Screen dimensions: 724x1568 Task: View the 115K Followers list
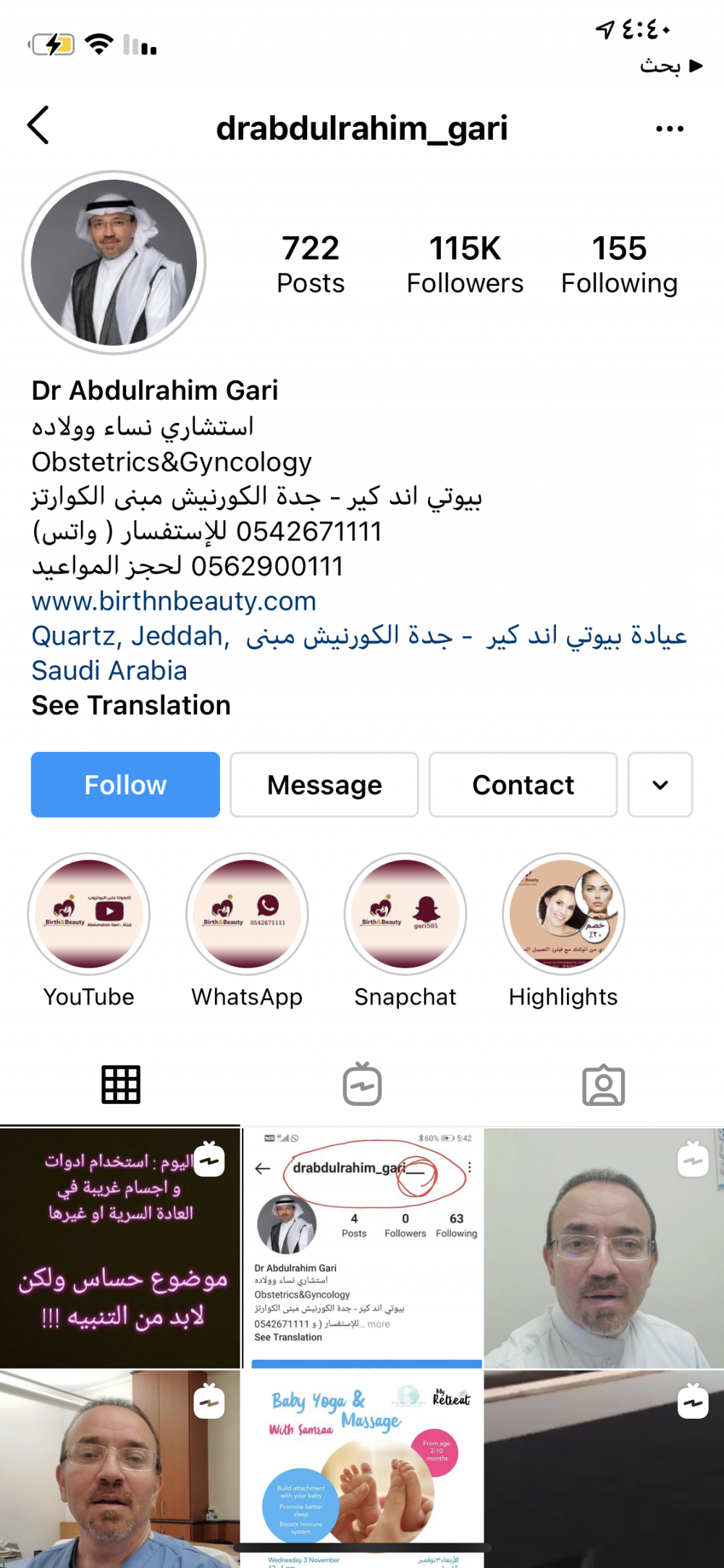[x=465, y=264]
